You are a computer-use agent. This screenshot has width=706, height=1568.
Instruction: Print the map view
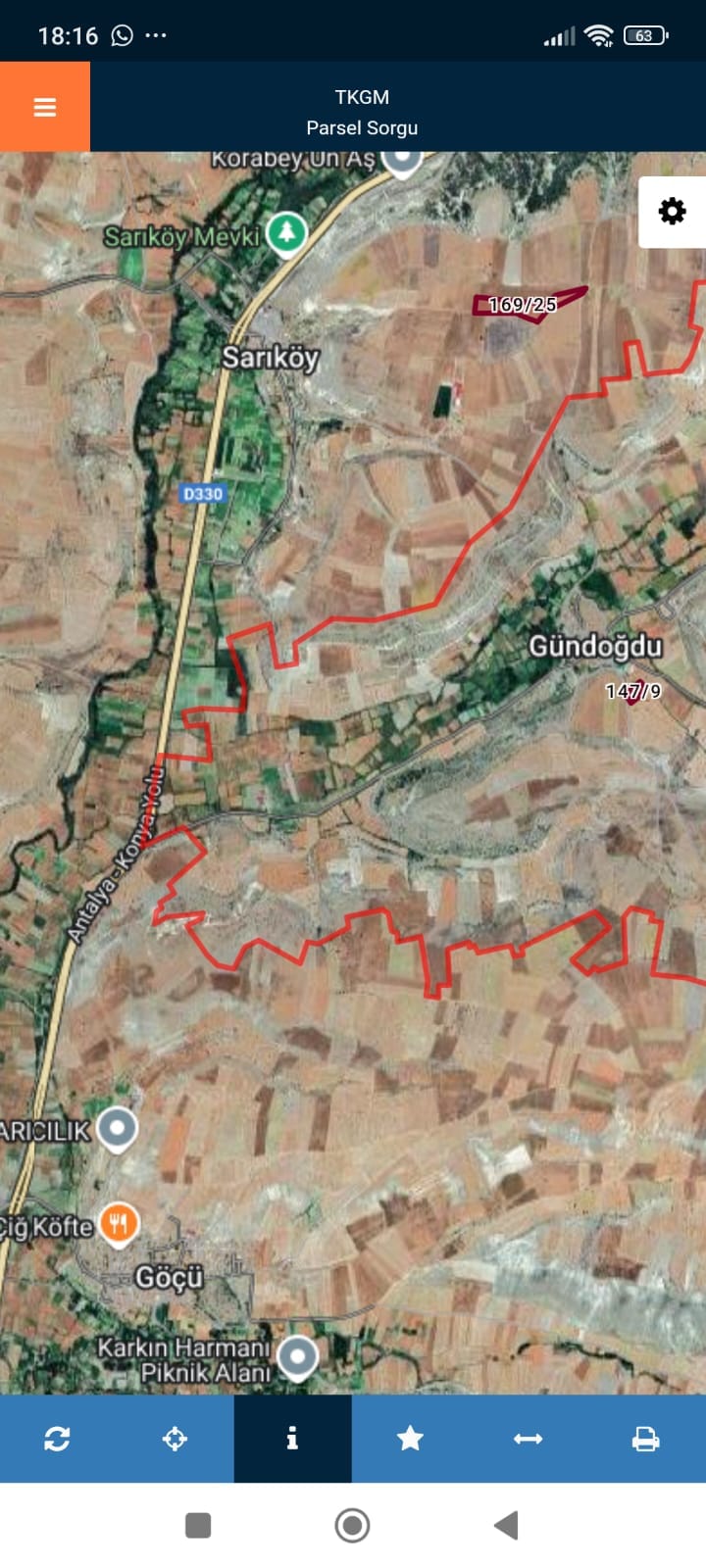645,1439
